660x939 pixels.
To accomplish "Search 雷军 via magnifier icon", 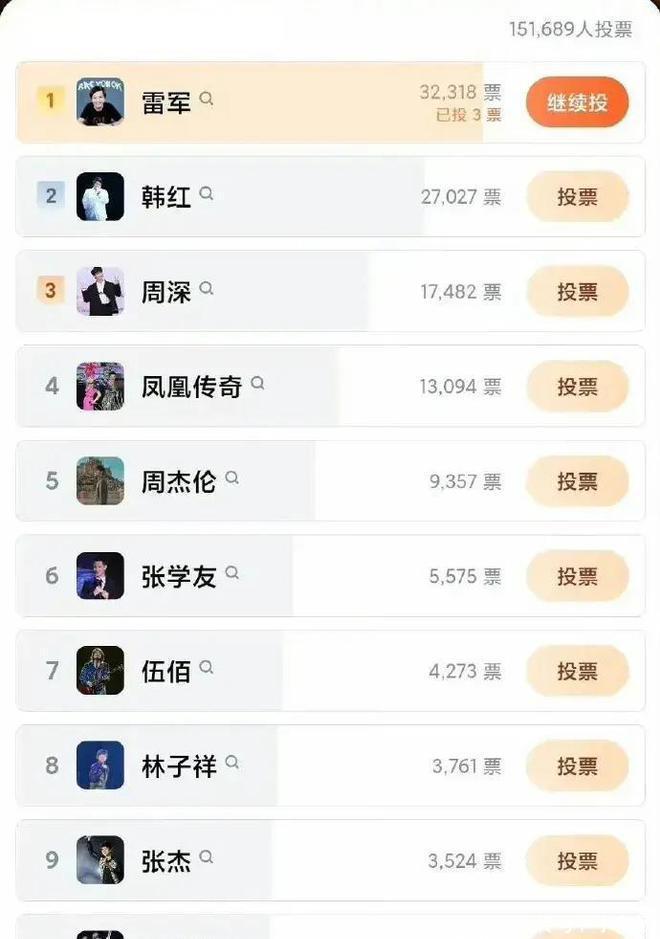I will pyautogui.click(x=207, y=99).
